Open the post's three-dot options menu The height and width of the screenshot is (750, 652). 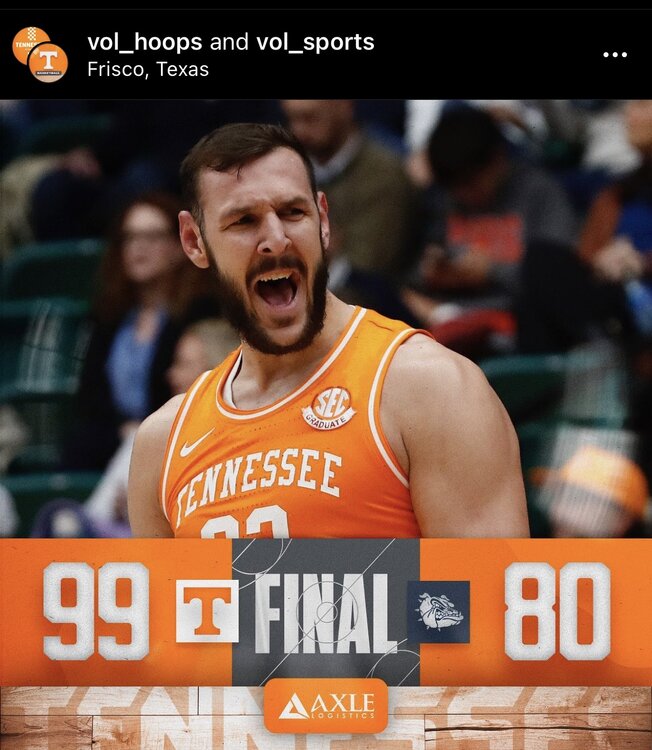[x=614, y=54]
